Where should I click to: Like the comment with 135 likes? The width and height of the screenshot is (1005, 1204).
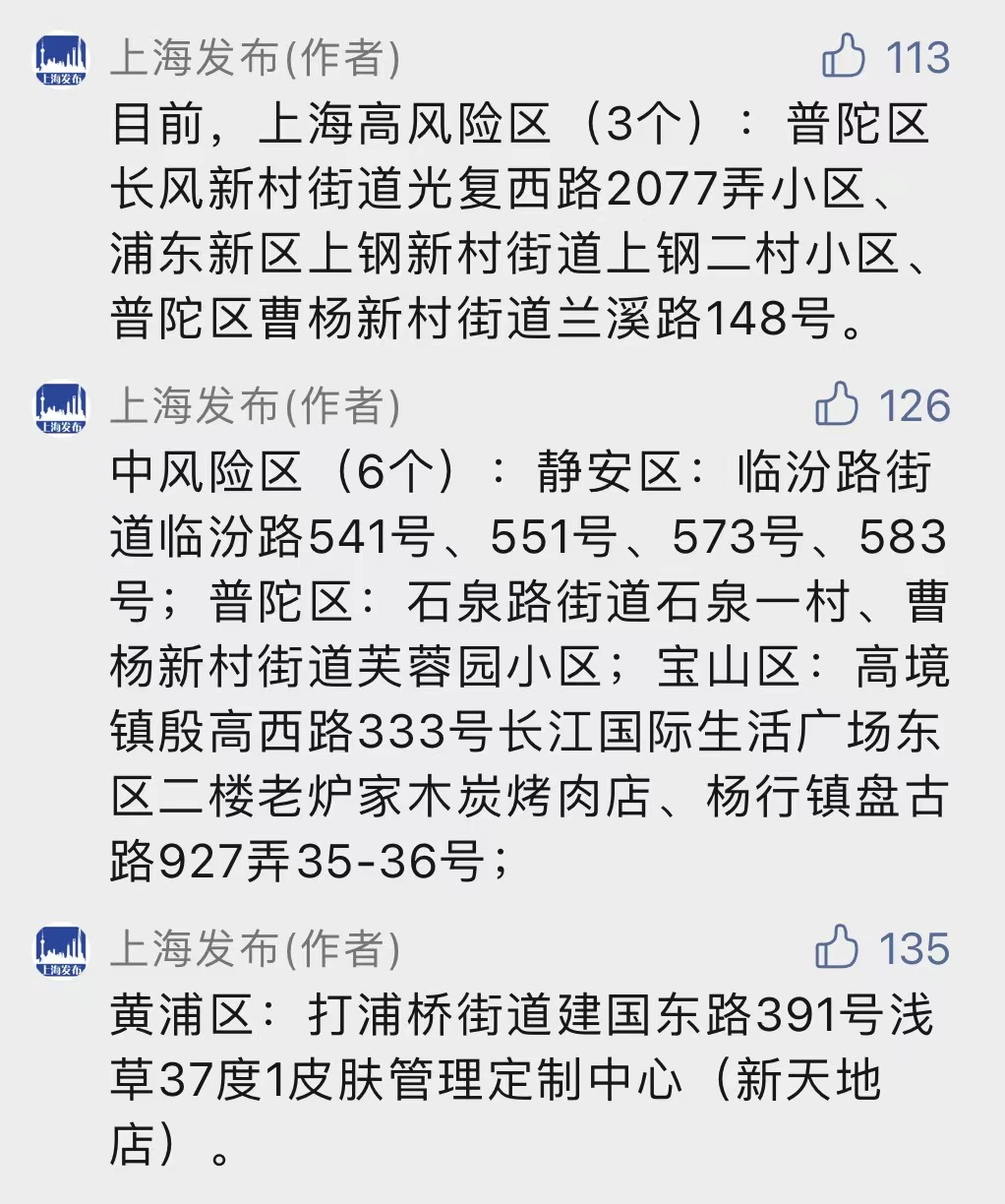pos(837,947)
